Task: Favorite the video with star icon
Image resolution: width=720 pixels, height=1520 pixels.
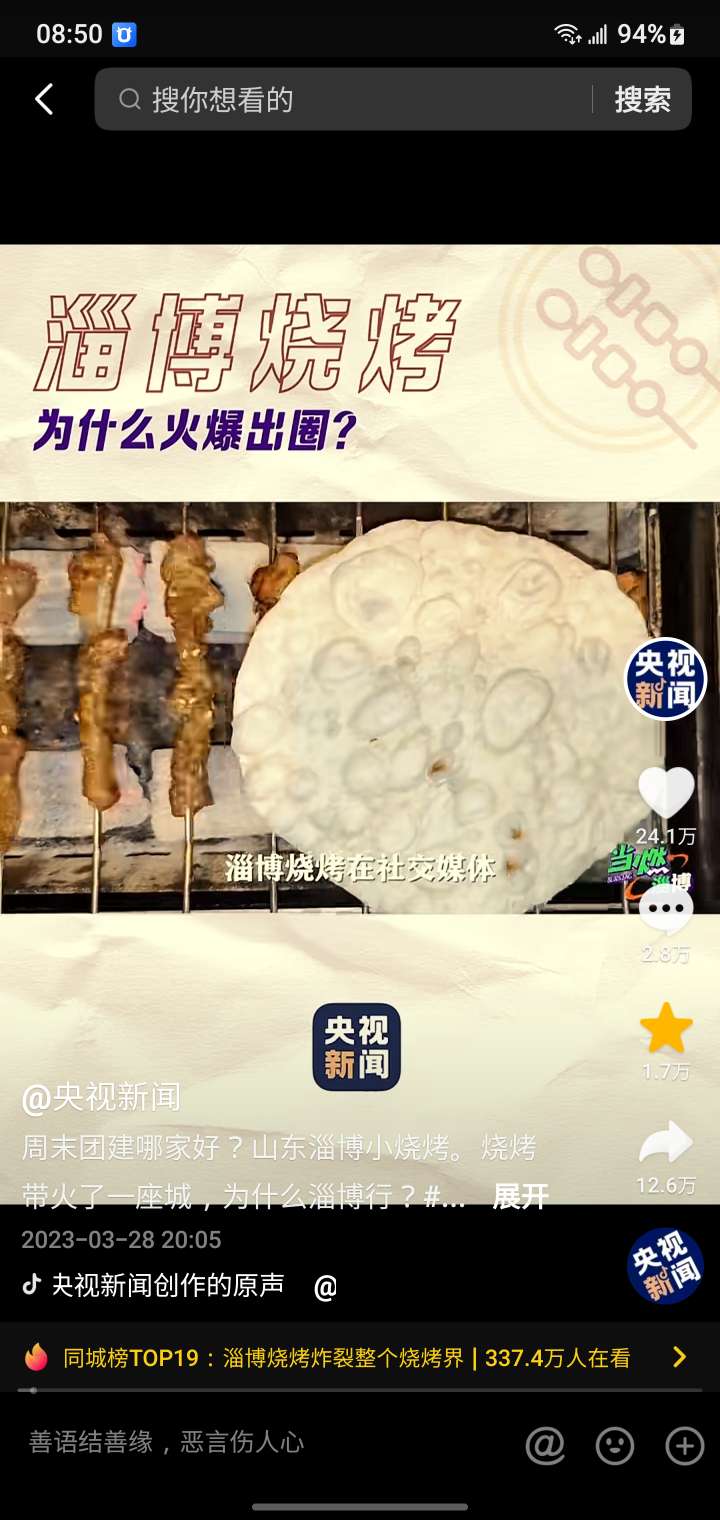Action: coord(666,1028)
